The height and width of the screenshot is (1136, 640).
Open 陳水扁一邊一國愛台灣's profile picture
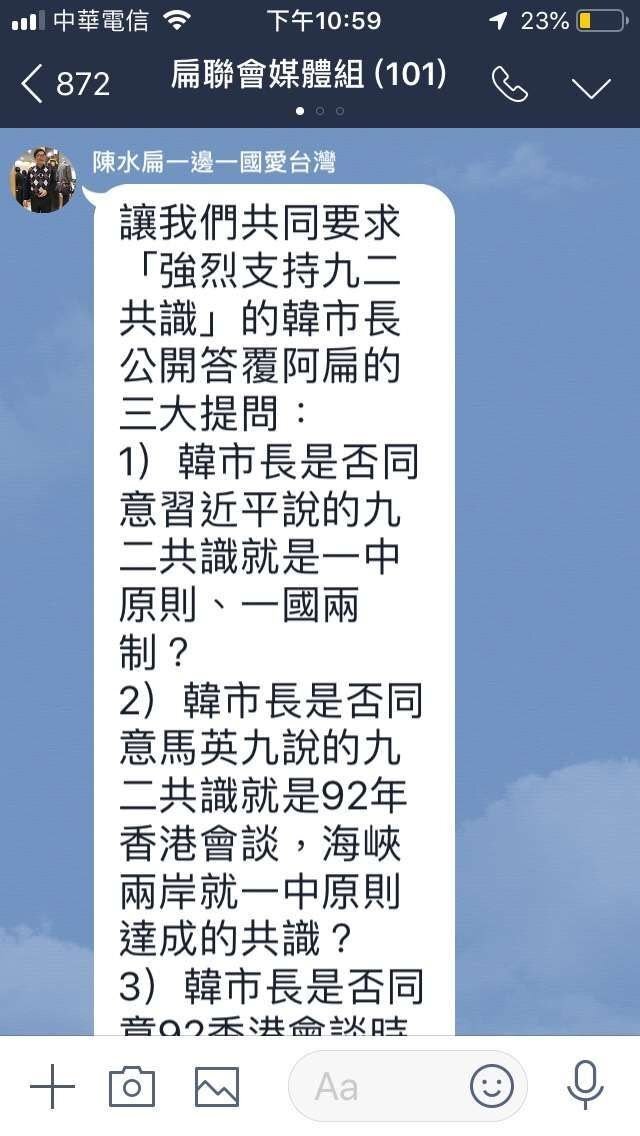43,181
